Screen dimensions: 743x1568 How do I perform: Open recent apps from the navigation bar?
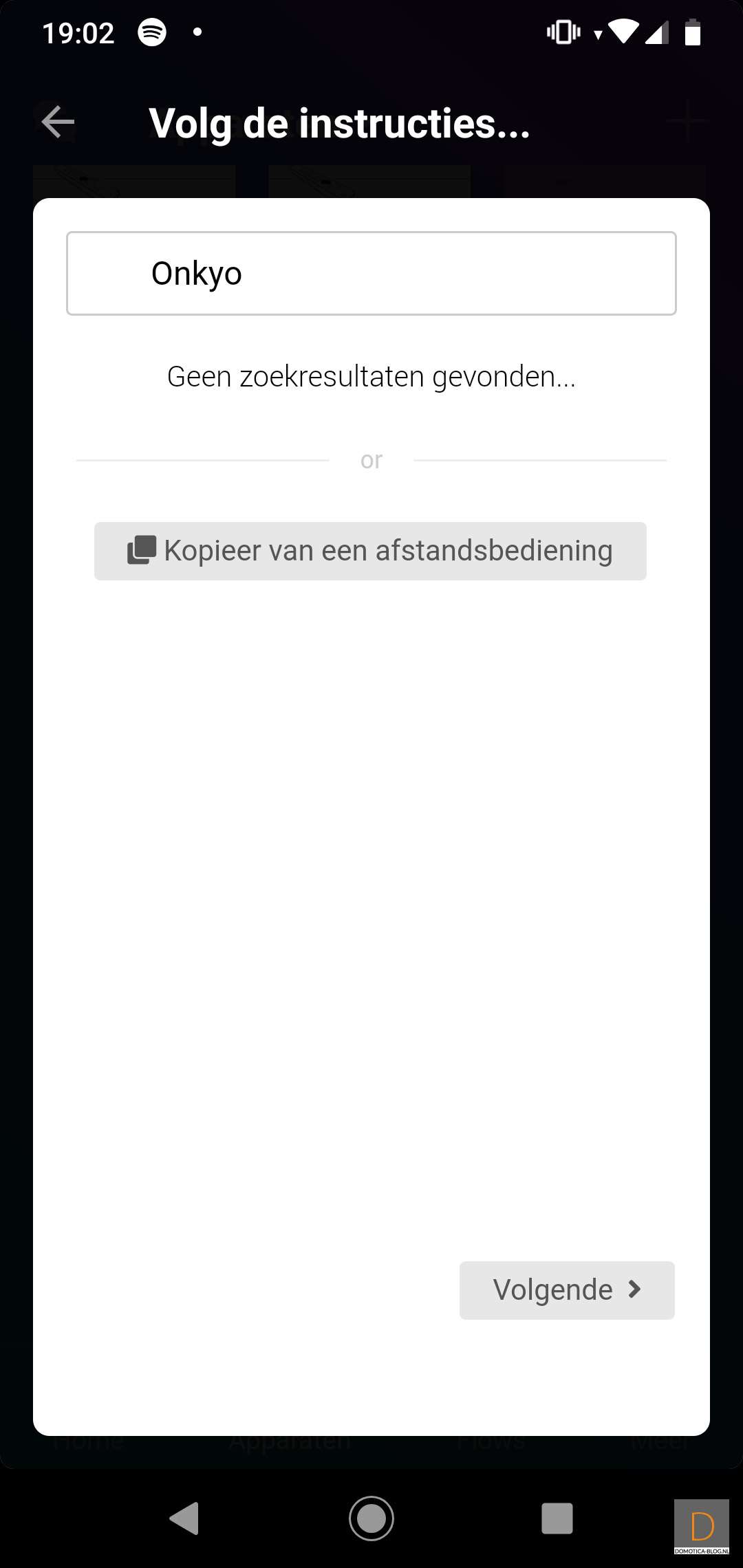tap(557, 1518)
